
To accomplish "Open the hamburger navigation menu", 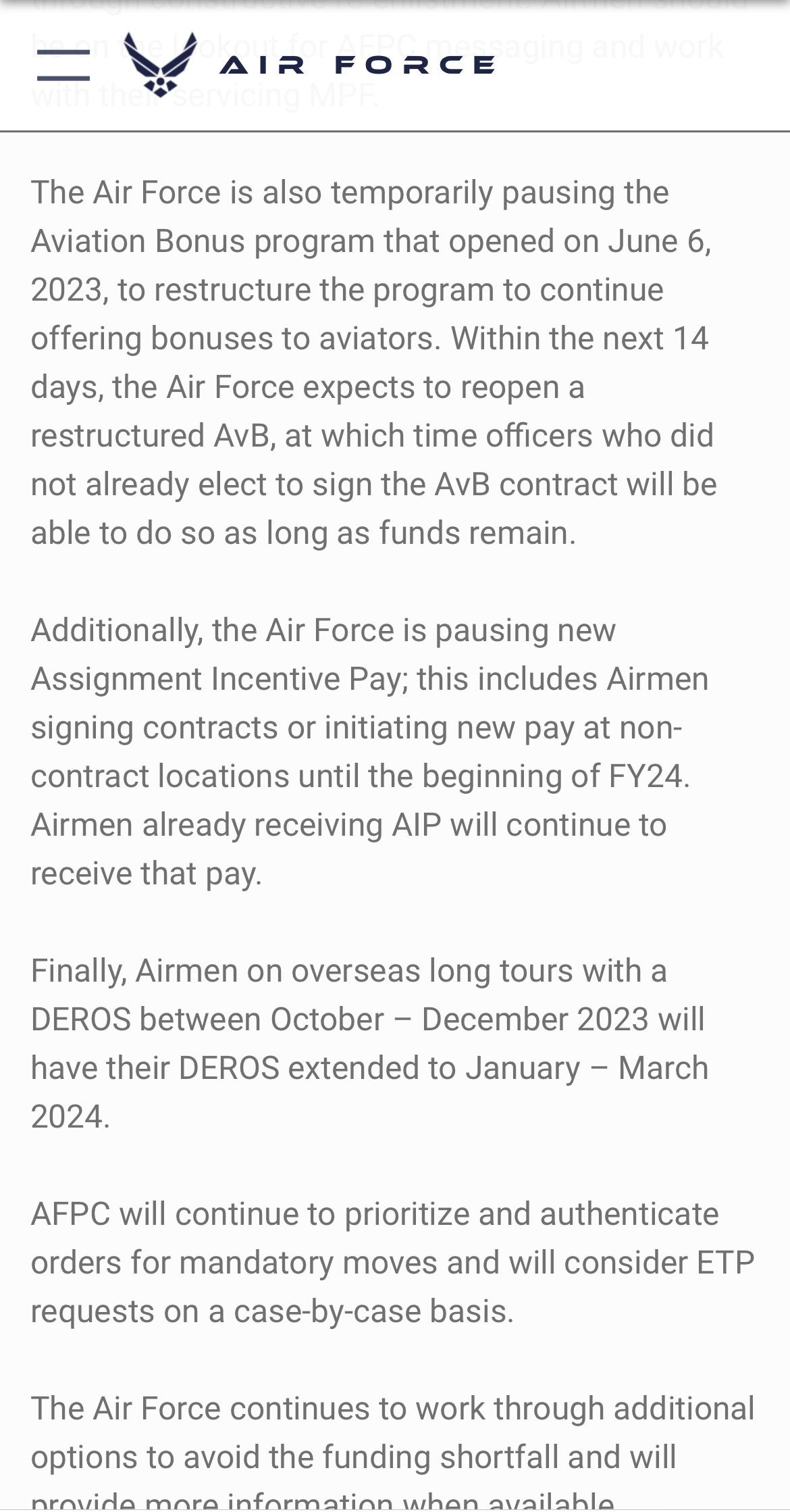I will 63,66.
